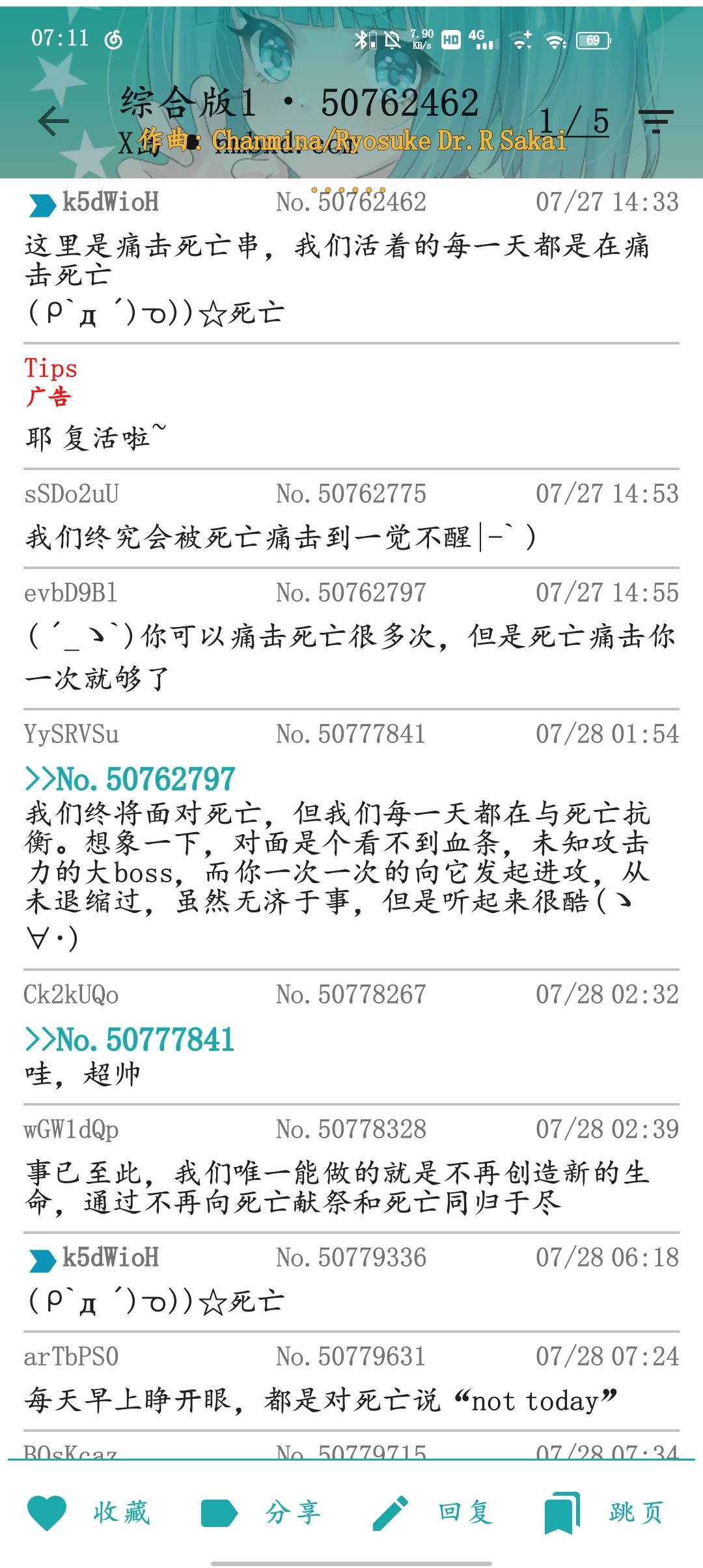Share this thread via 分享

pyautogui.click(x=261, y=1512)
